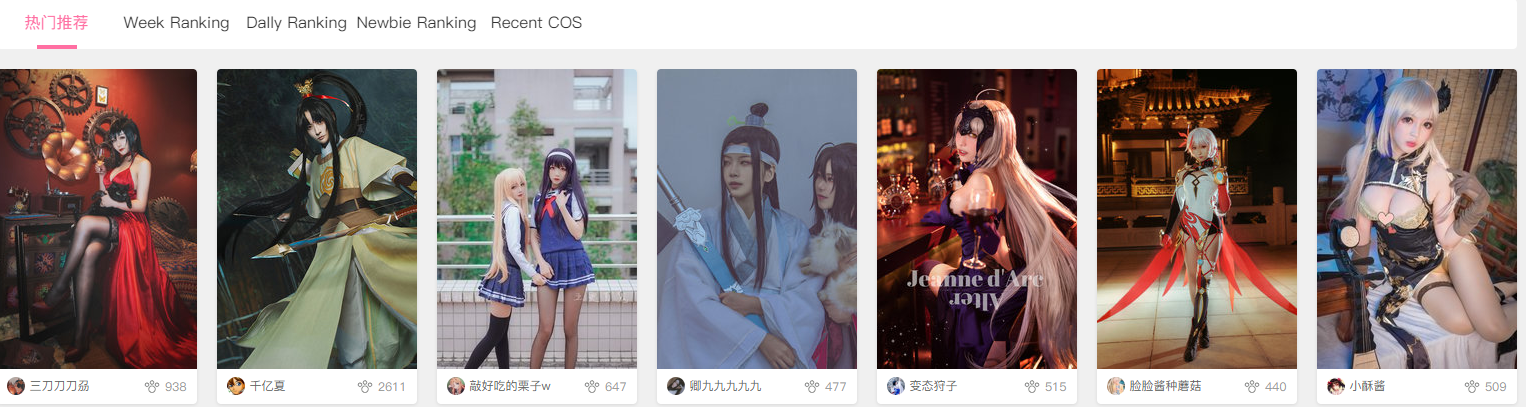The image size is (1526, 407).
Task: Switch to Newbie Ranking
Action: pos(416,22)
